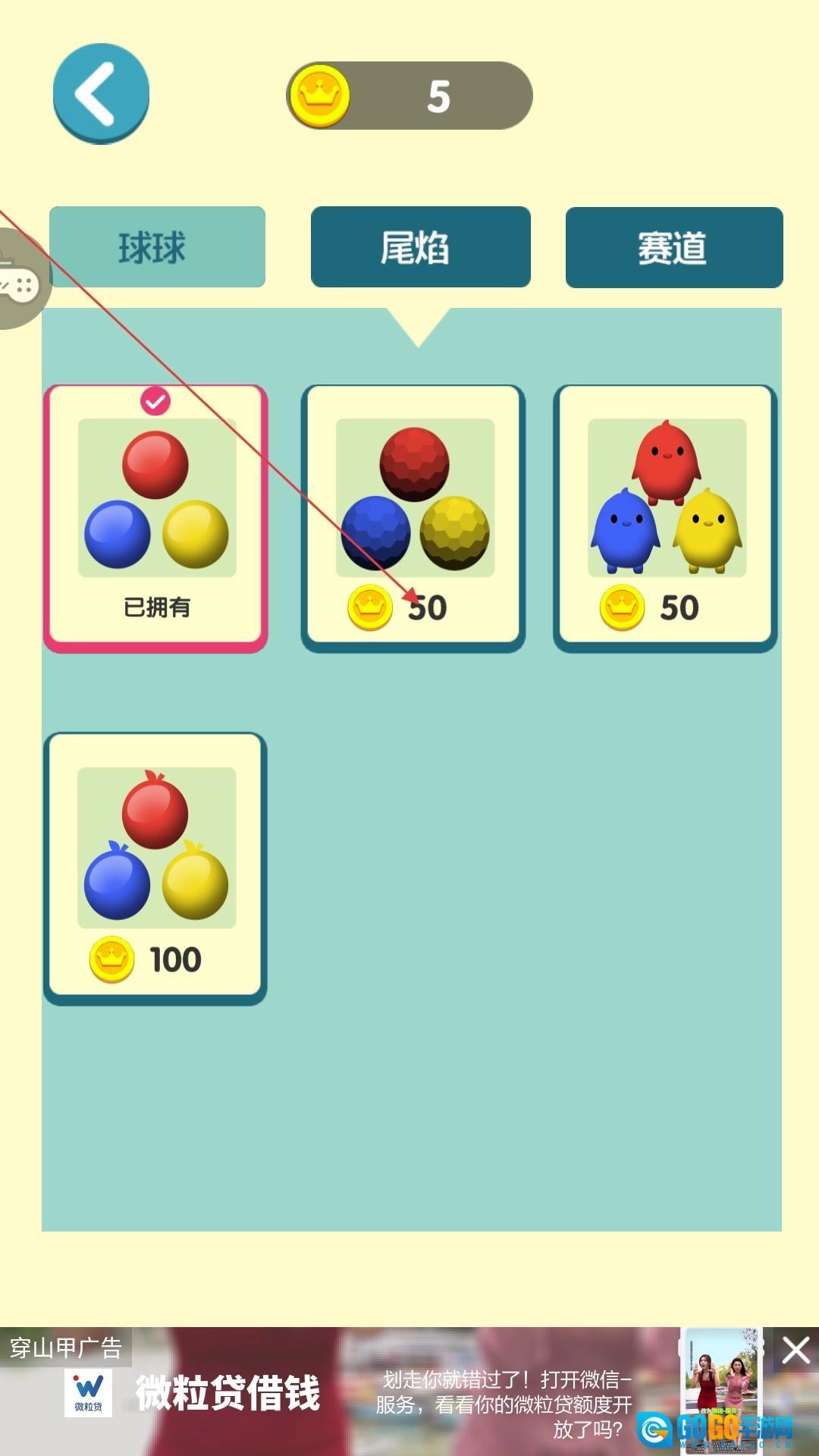Image resolution: width=819 pixels, height=1456 pixels.
Task: Go back using the arrow button
Action: click(x=101, y=94)
